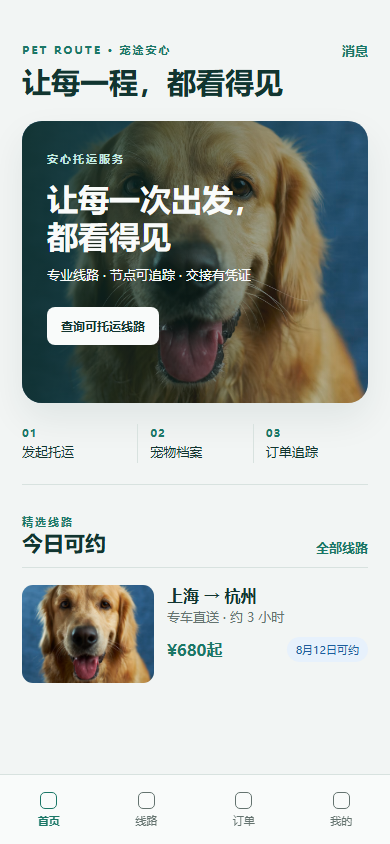390x844 pixels.
Task: Switch to the 线路 tab
Action: (x=146, y=810)
